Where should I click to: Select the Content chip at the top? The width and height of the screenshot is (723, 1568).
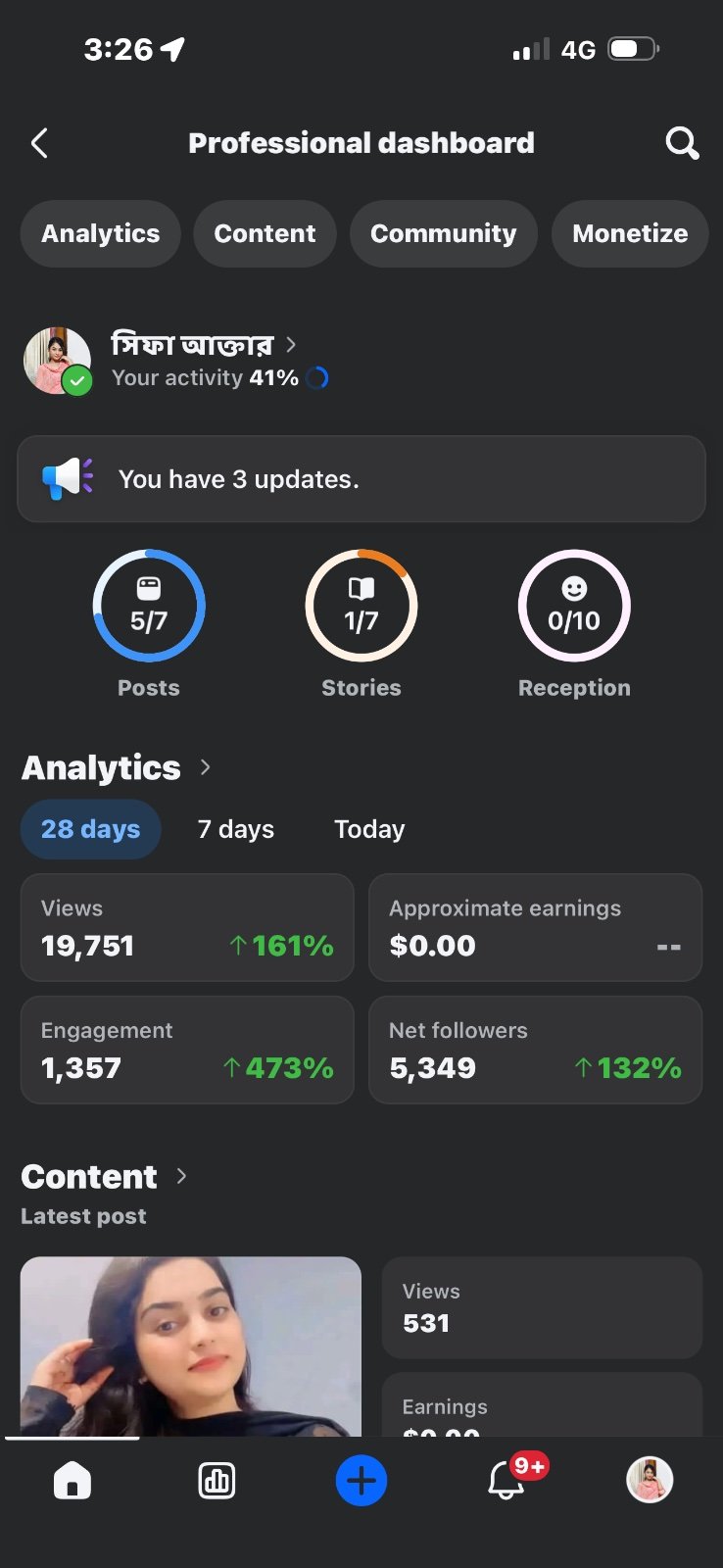coord(265,233)
